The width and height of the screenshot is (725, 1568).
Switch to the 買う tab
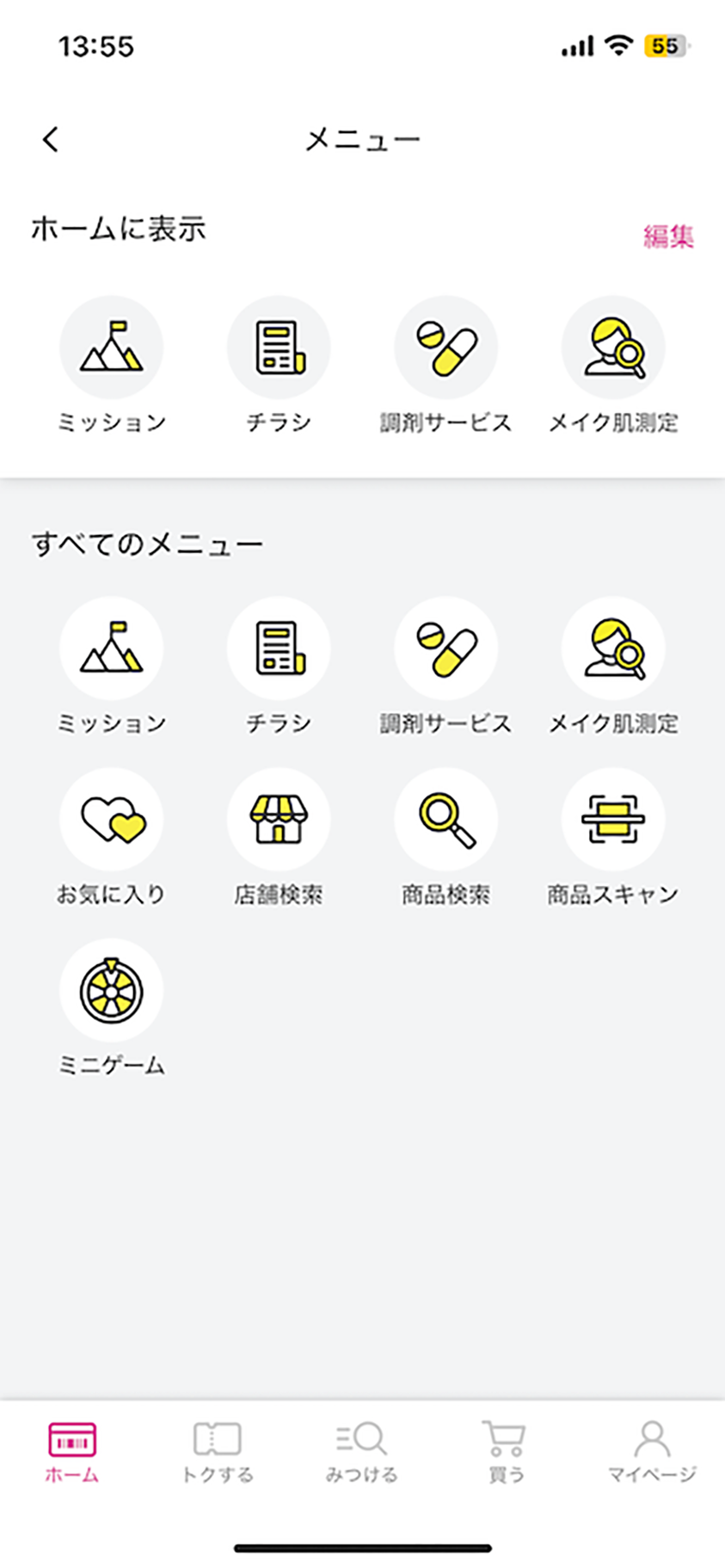(x=506, y=1452)
